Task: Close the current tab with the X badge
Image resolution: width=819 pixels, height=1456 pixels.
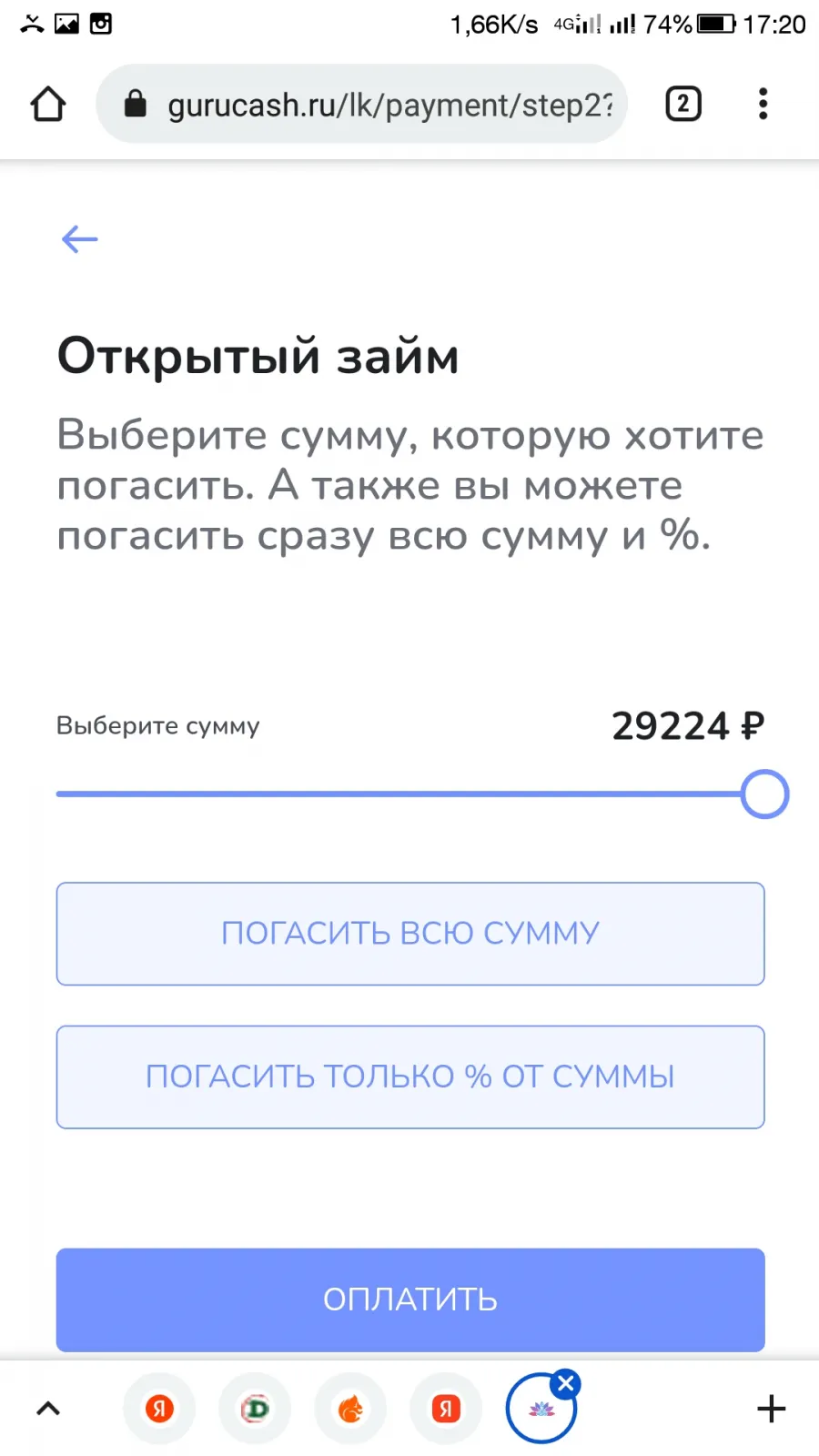Action: [566, 1384]
